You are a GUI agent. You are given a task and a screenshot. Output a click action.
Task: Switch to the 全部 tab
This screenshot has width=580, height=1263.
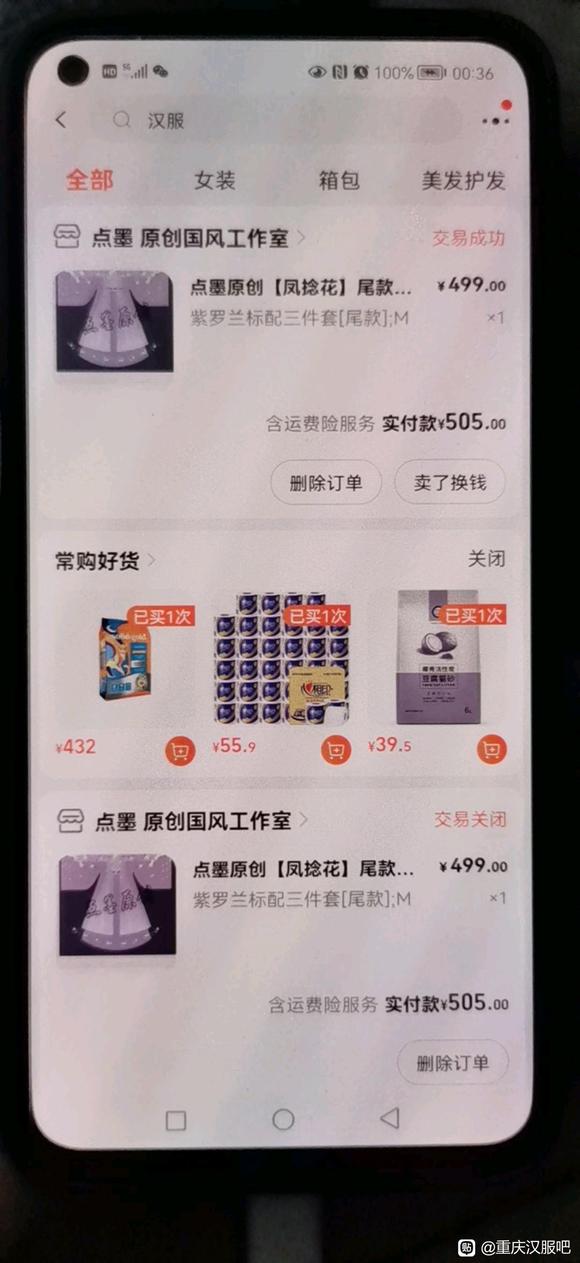click(x=89, y=180)
